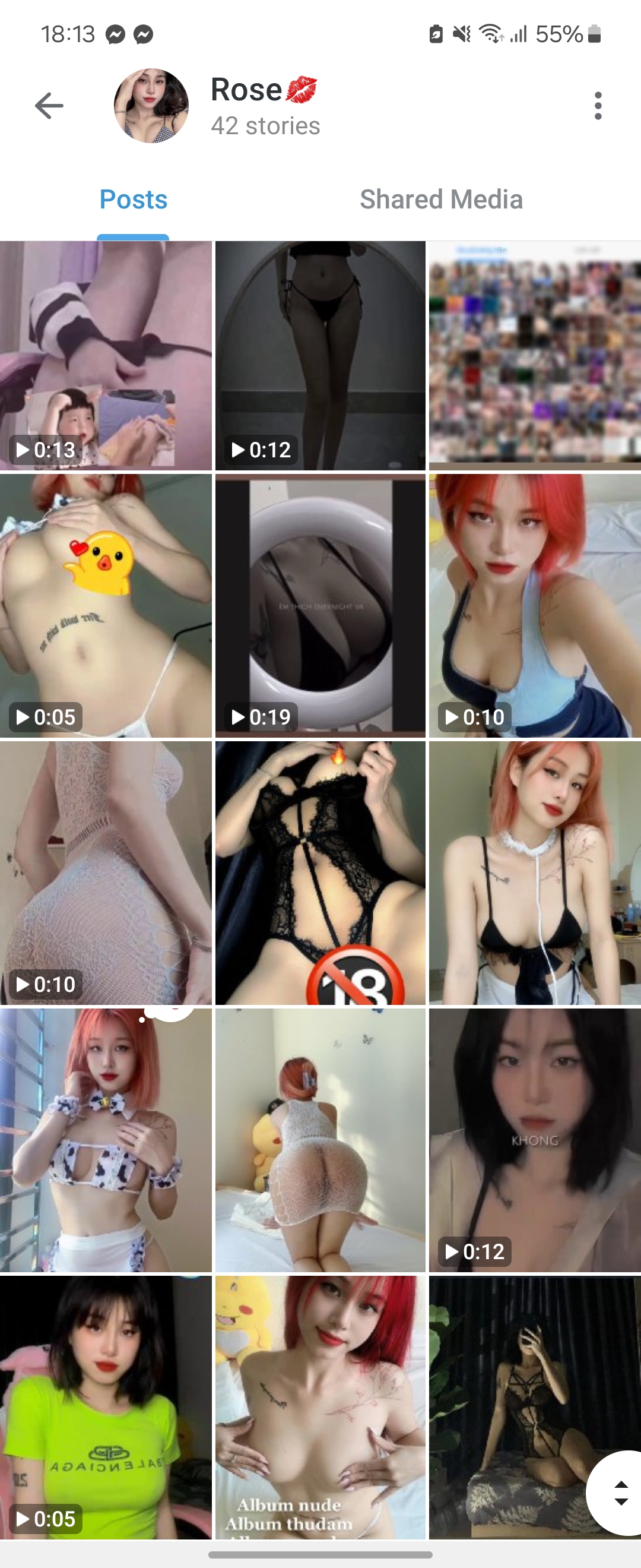Open the 0:19 video story
641x1568 pixels.
click(x=320, y=606)
